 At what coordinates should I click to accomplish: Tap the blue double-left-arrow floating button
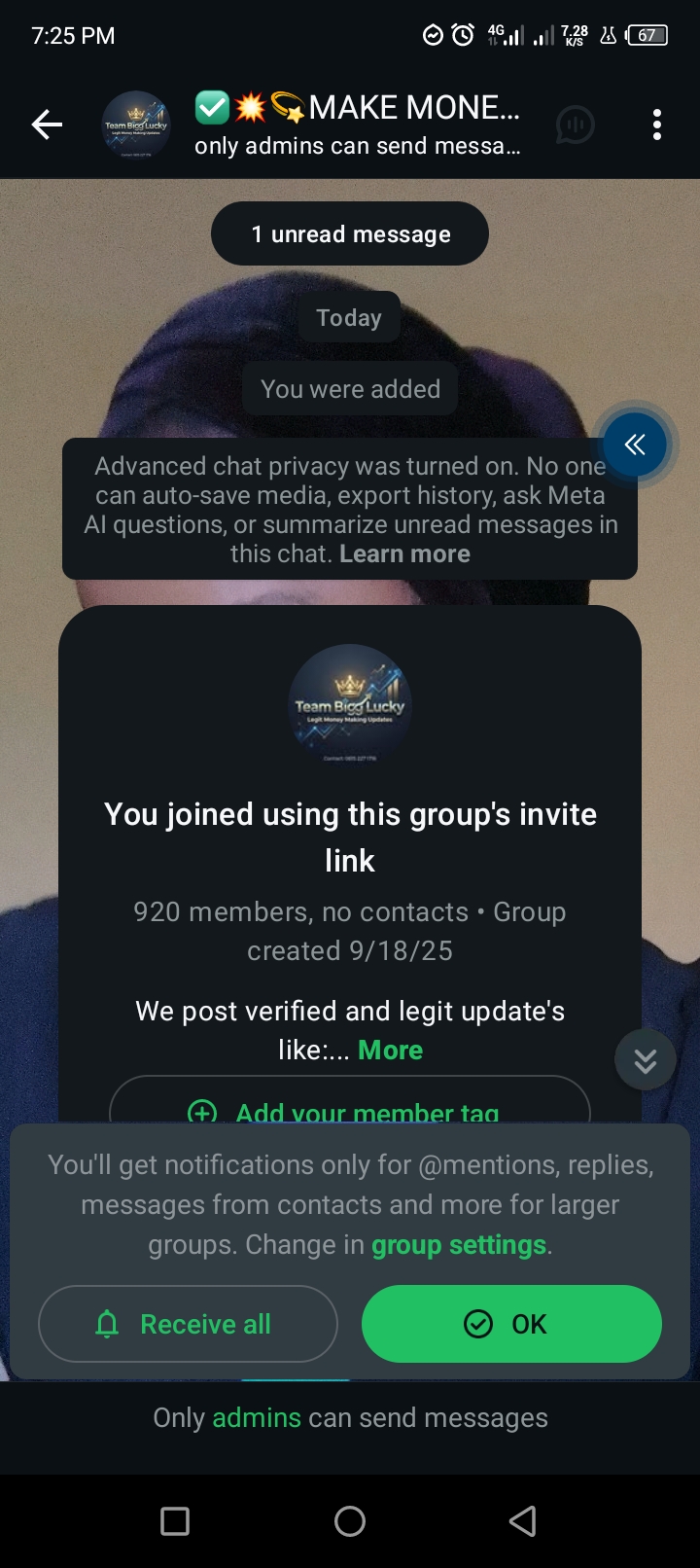[635, 445]
